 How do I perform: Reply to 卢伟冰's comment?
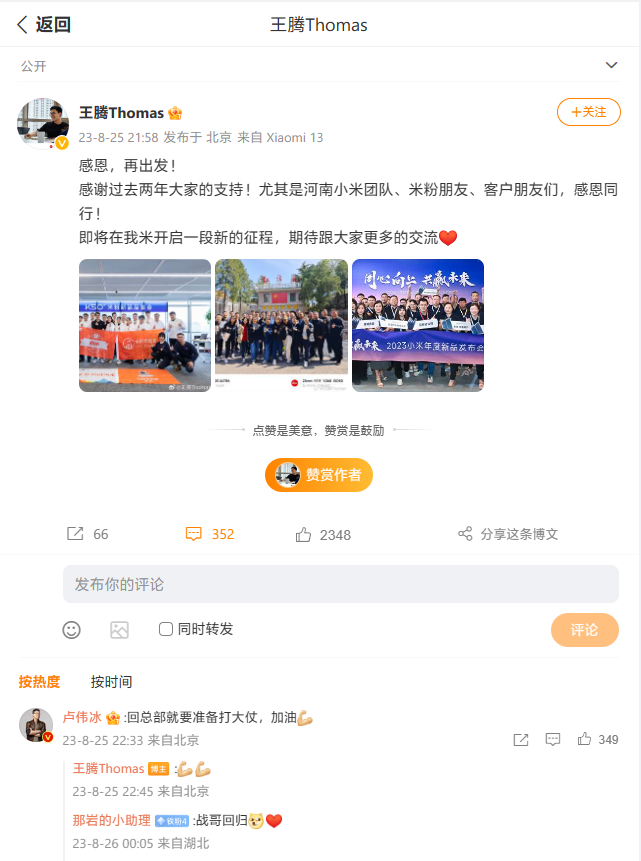coord(552,740)
